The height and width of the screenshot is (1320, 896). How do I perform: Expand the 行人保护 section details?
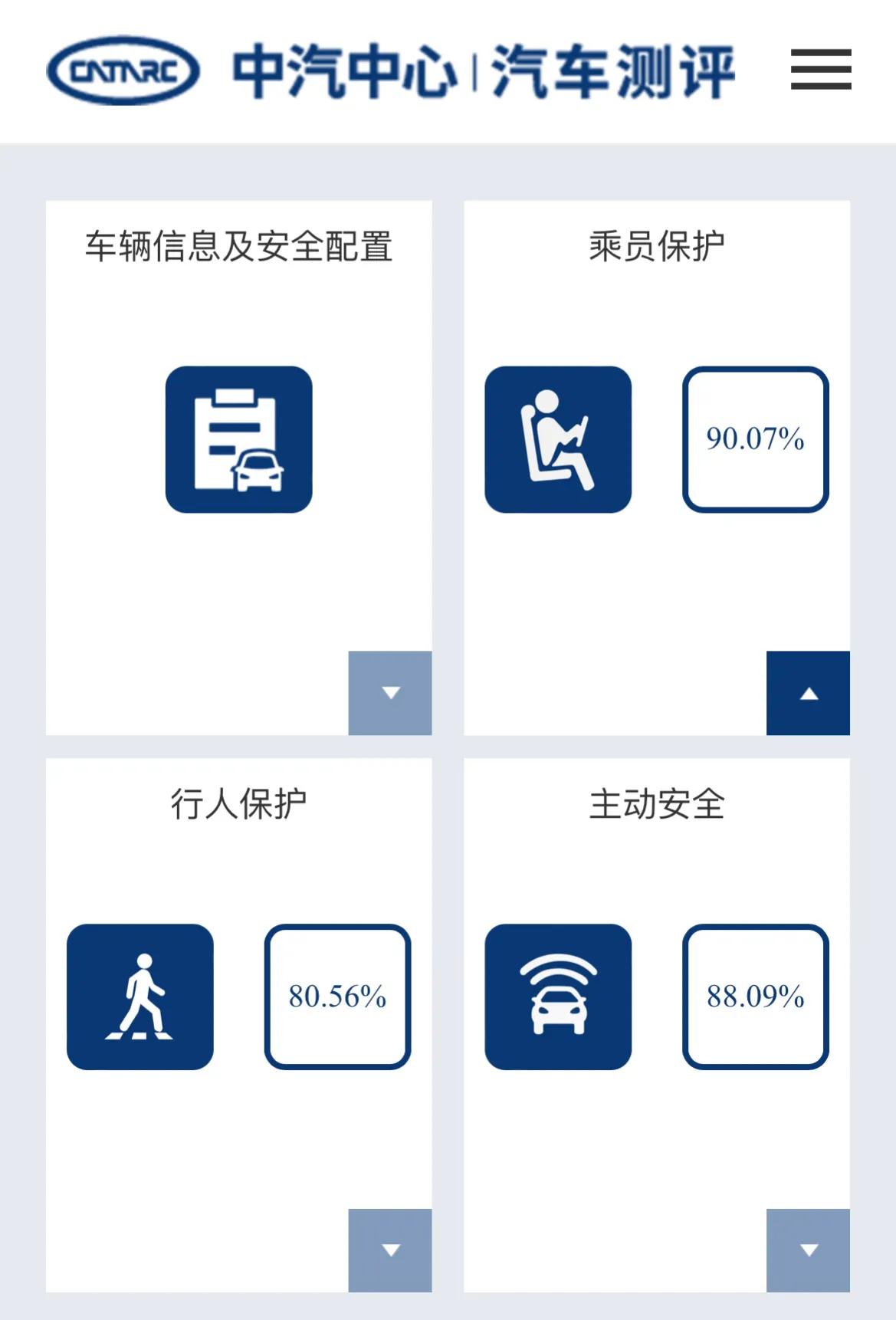pos(391,1249)
